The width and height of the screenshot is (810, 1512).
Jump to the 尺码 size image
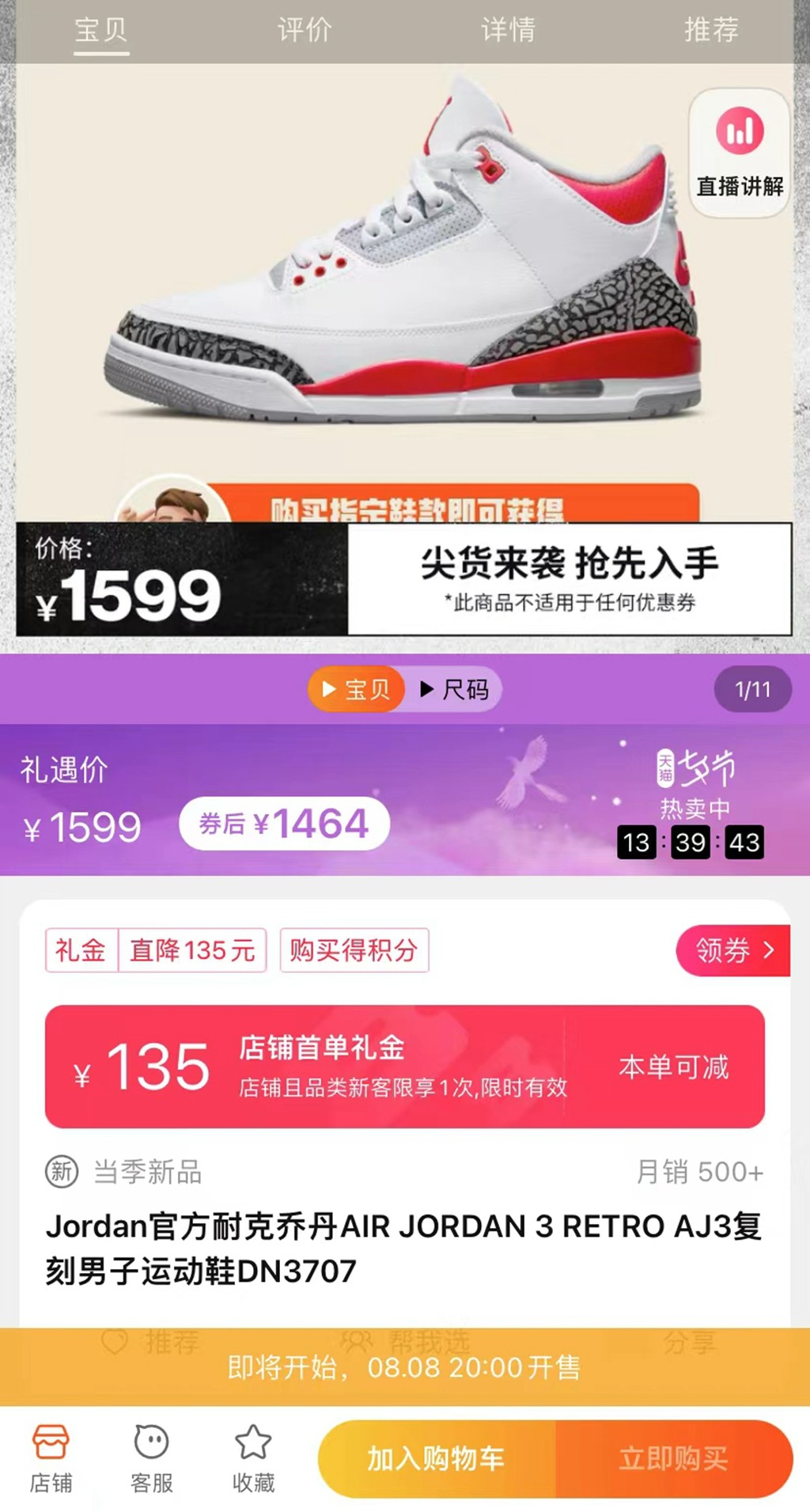(455, 689)
